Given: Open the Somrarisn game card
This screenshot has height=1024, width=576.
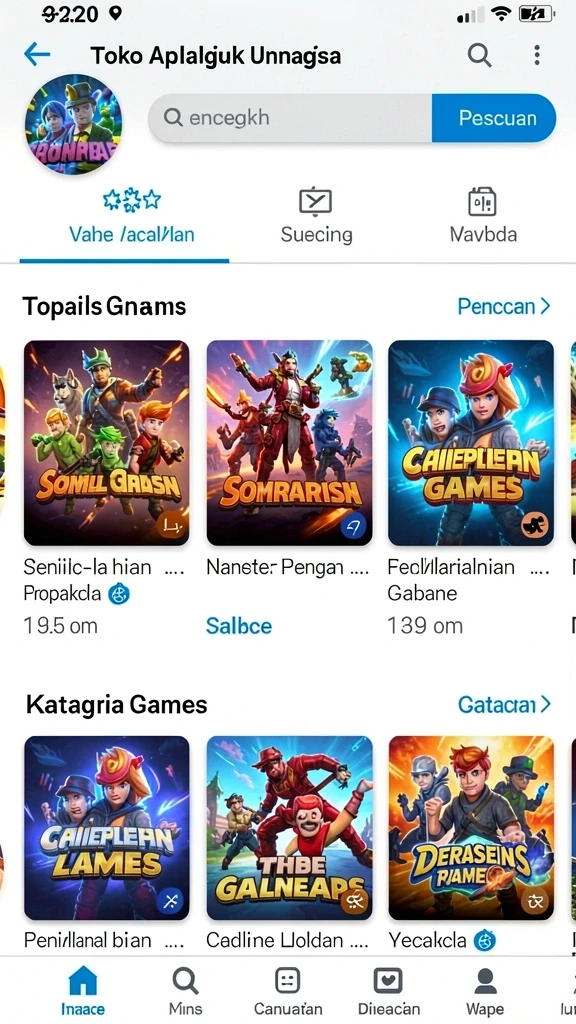Looking at the screenshot, I should [289, 443].
